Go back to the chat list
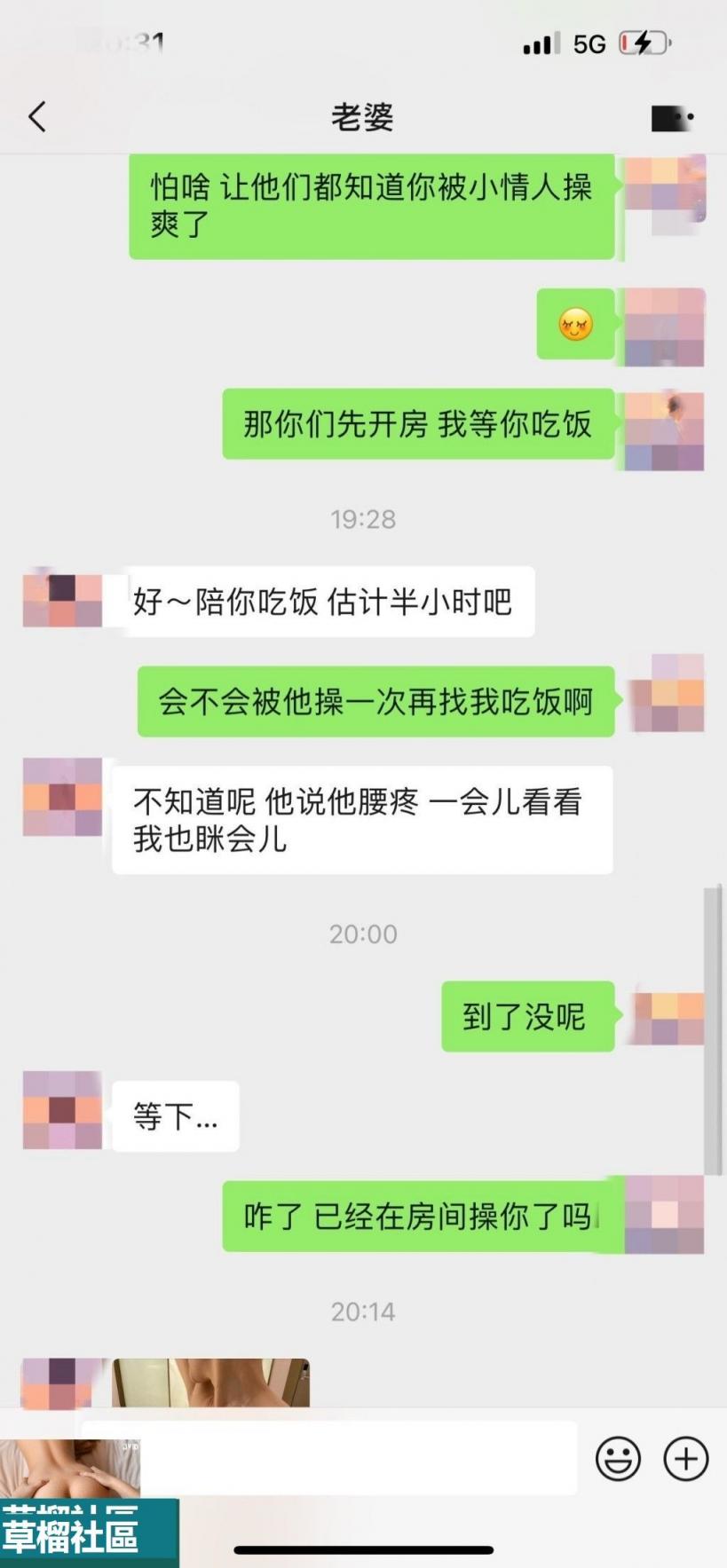This screenshot has width=727, height=1568. tap(37, 117)
